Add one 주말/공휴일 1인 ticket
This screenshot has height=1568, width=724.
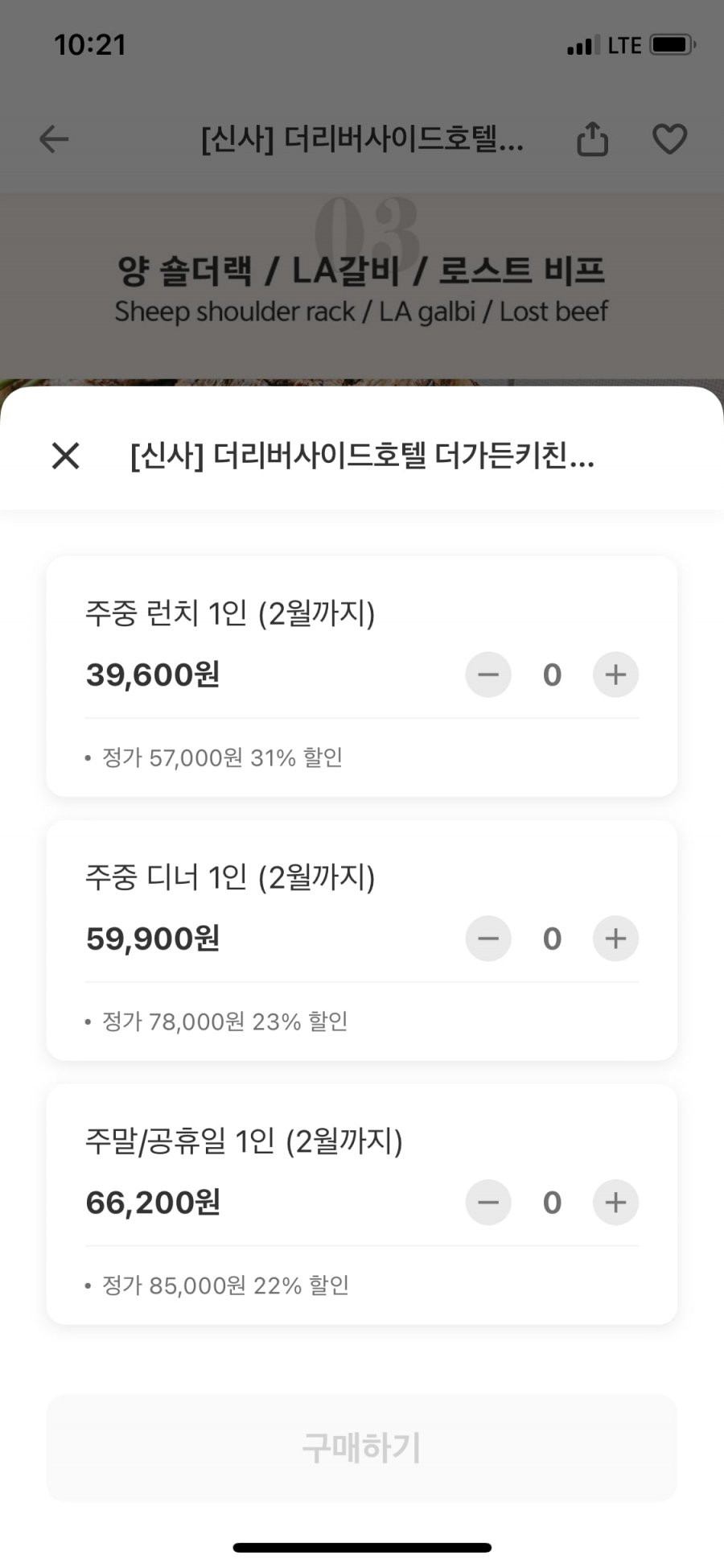tap(615, 1203)
